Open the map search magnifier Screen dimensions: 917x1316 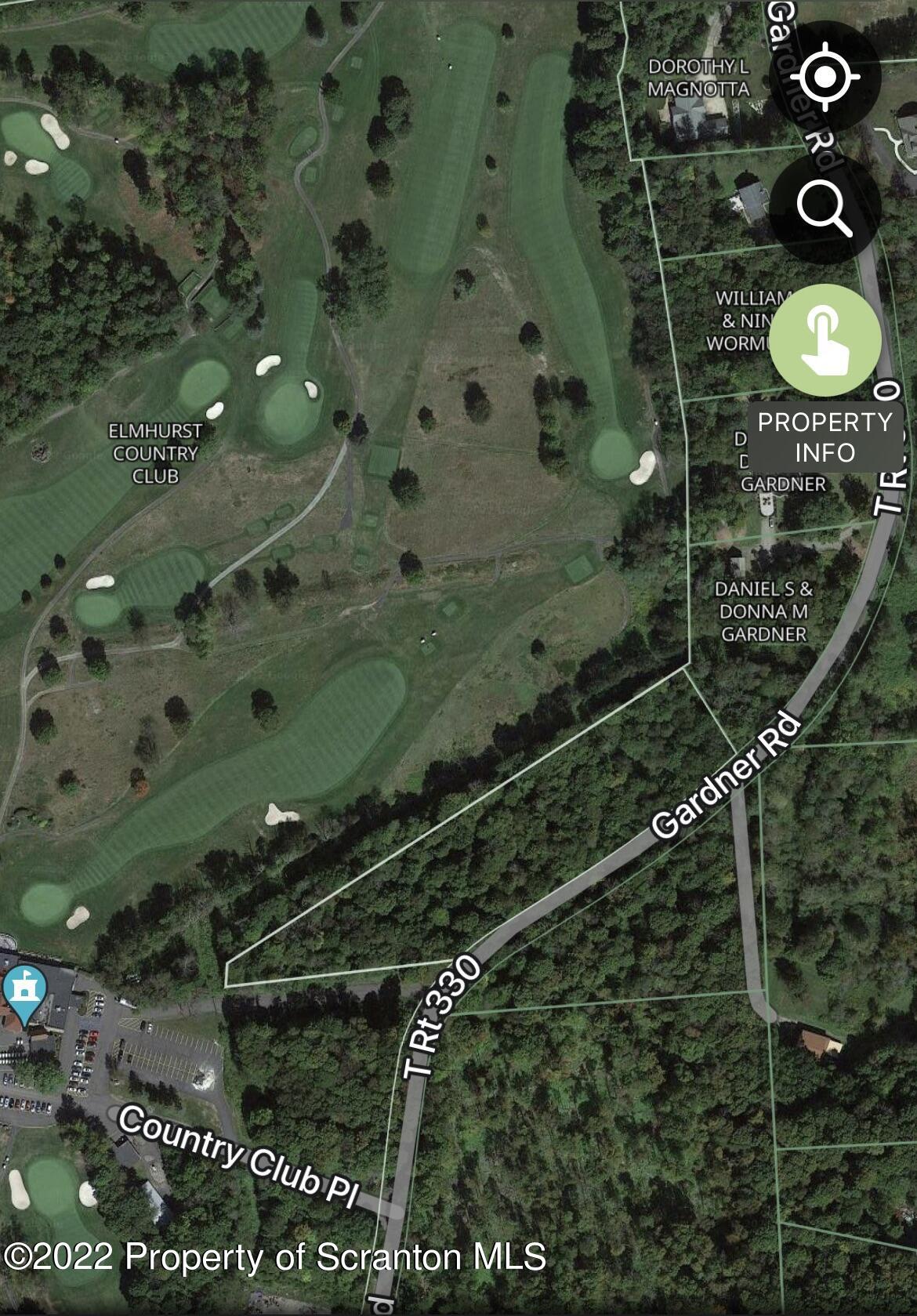coord(825,208)
